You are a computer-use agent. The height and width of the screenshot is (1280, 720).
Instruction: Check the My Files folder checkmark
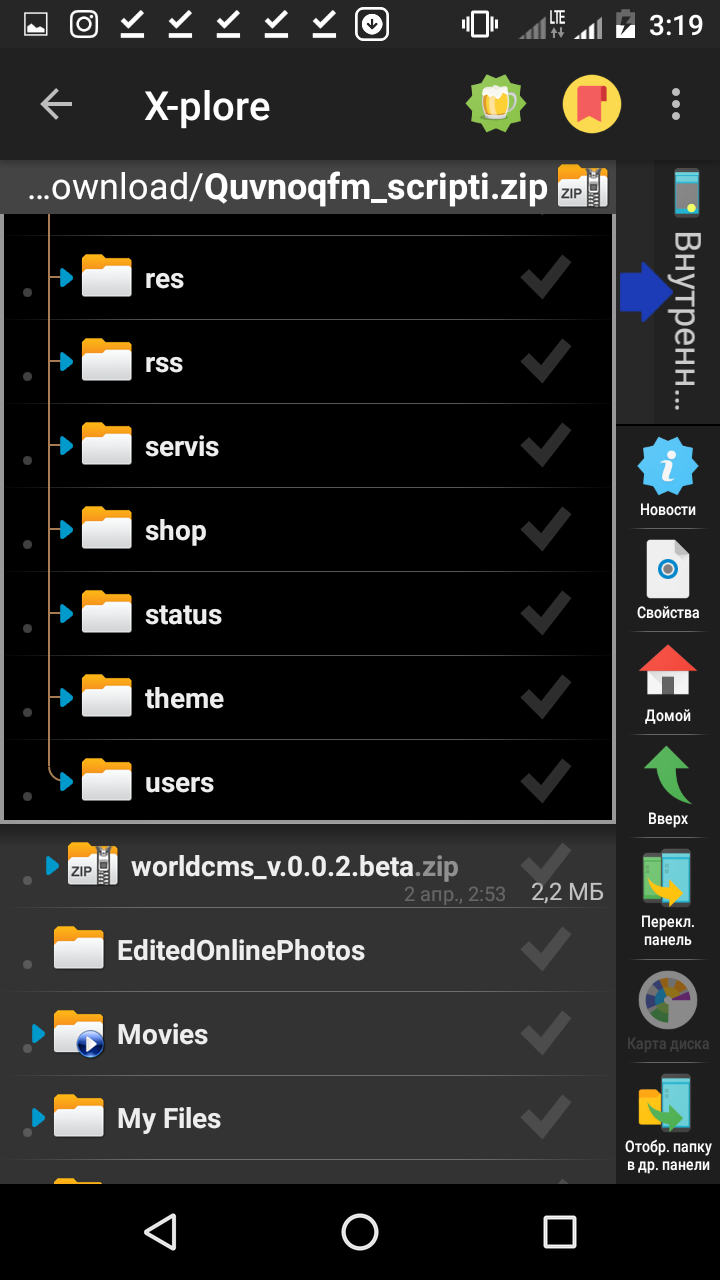[x=546, y=1118]
